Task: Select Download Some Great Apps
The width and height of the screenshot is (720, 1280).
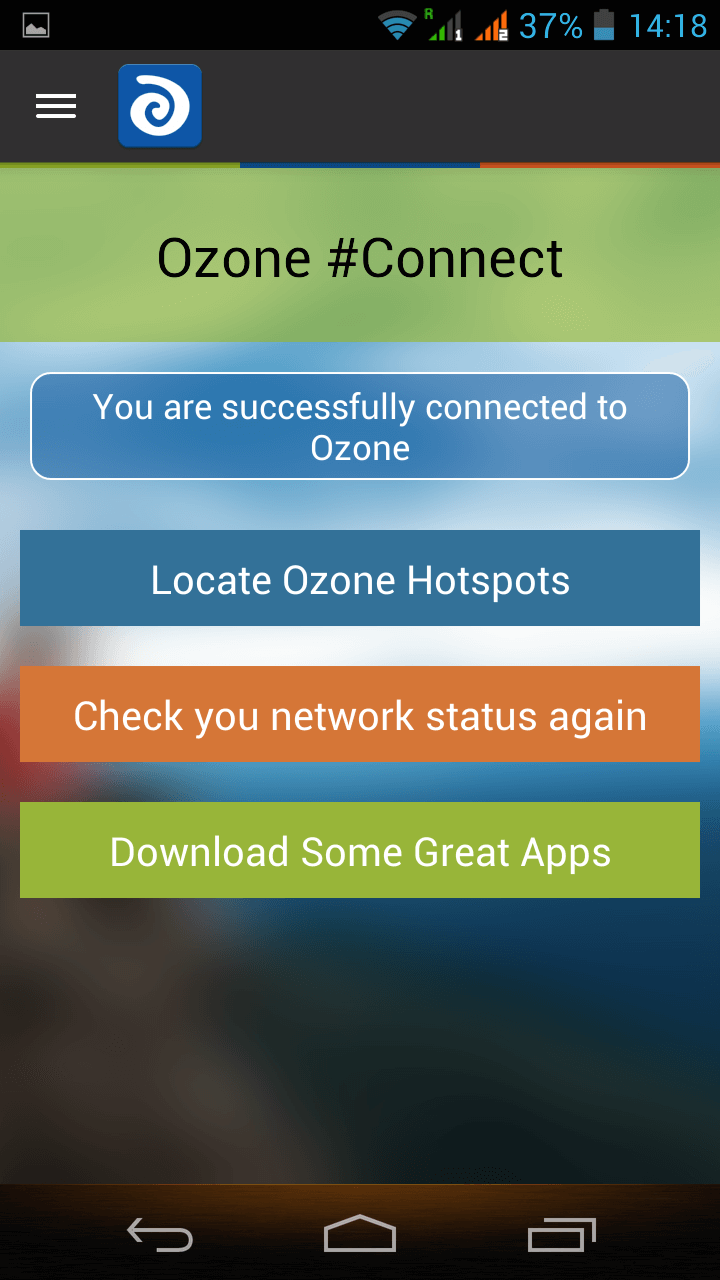Action: point(360,850)
